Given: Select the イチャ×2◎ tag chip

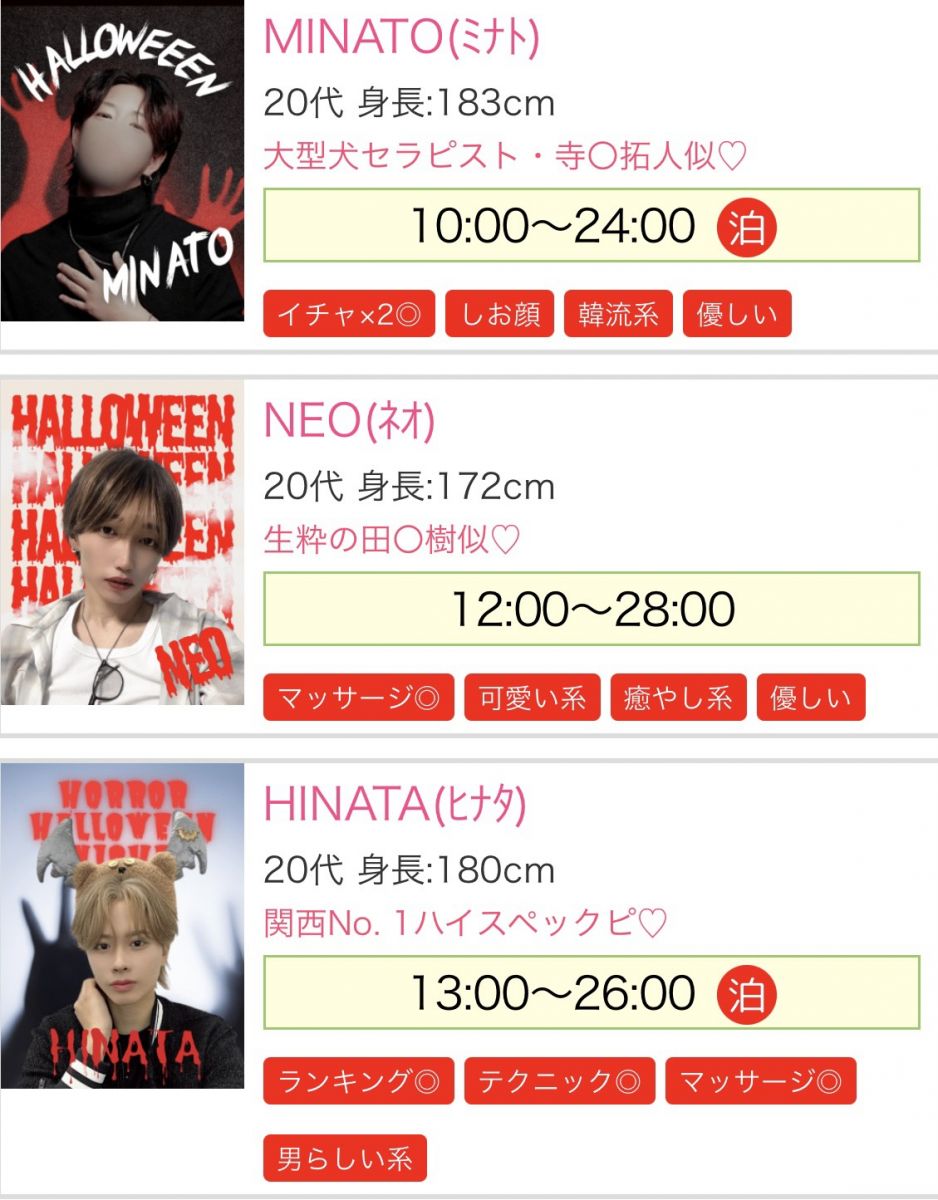Looking at the screenshot, I should (349, 315).
